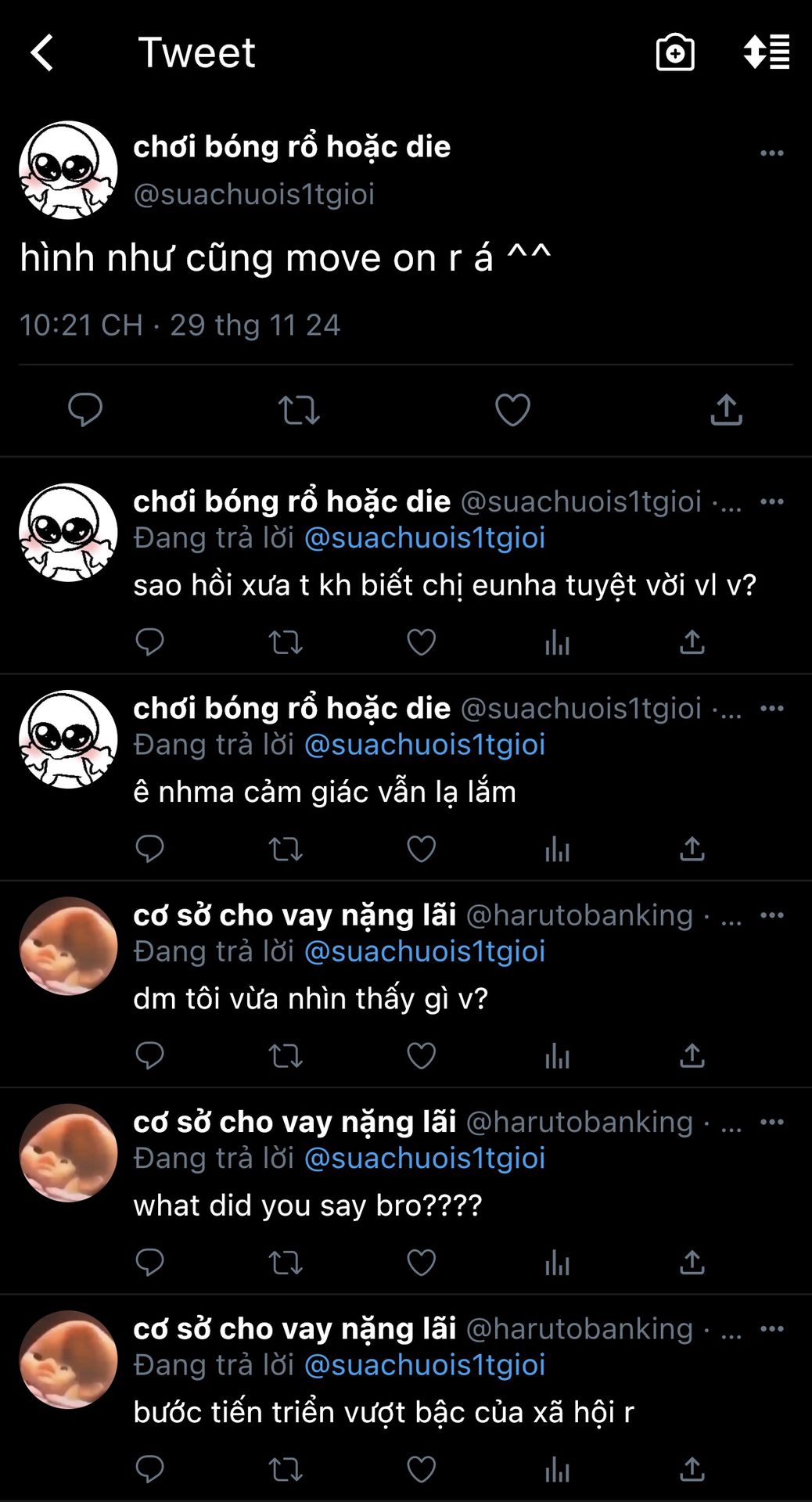Like the reply "bước tiến triển vượt bậc của xã hội r"
Image resolution: width=812 pixels, height=1502 pixels.
pyautogui.click(x=421, y=1469)
